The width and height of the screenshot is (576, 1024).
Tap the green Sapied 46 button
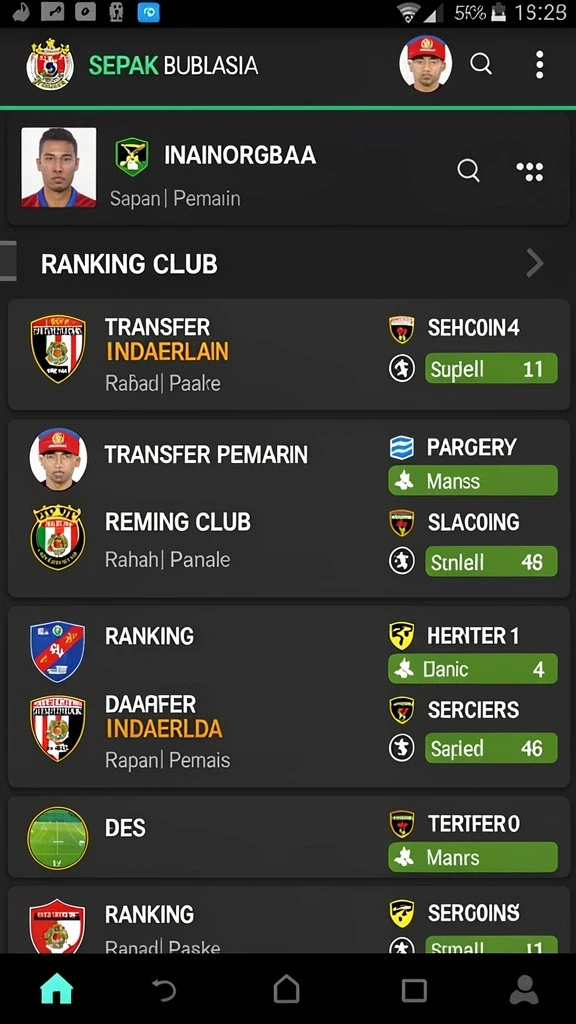click(491, 748)
